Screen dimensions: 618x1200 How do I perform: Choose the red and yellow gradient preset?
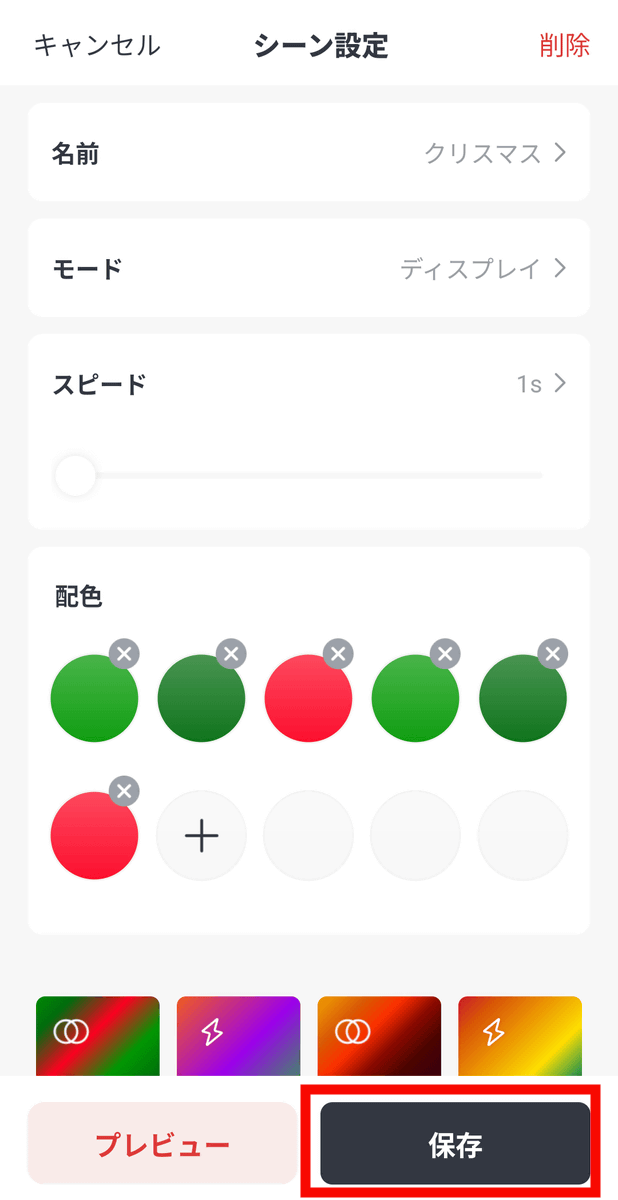coord(520,1034)
